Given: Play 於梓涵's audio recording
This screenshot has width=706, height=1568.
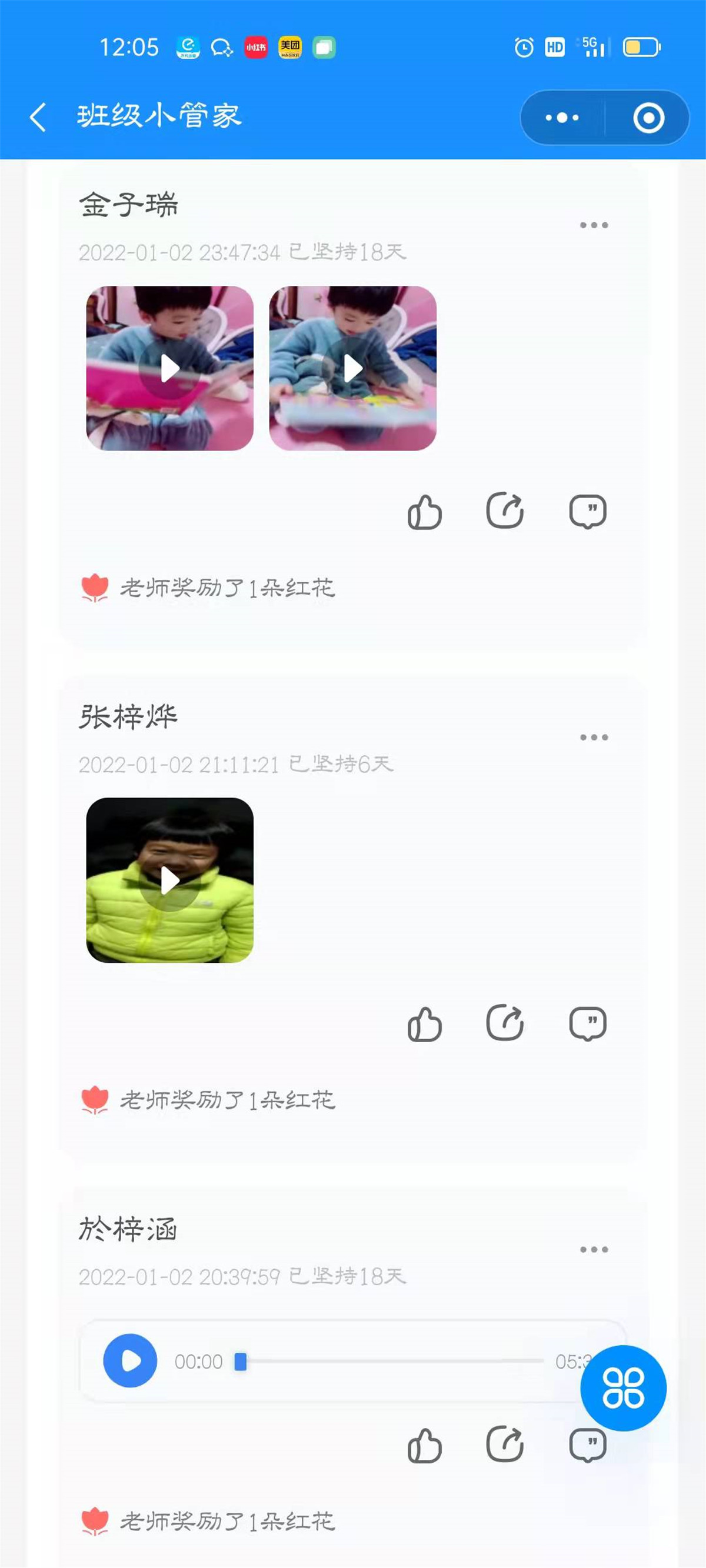Looking at the screenshot, I should click(131, 1360).
